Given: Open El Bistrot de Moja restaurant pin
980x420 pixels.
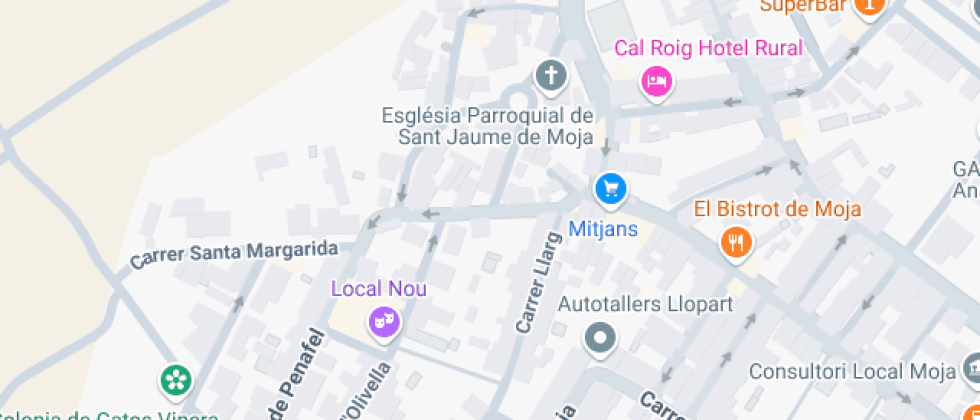Looking at the screenshot, I should tap(736, 241).
